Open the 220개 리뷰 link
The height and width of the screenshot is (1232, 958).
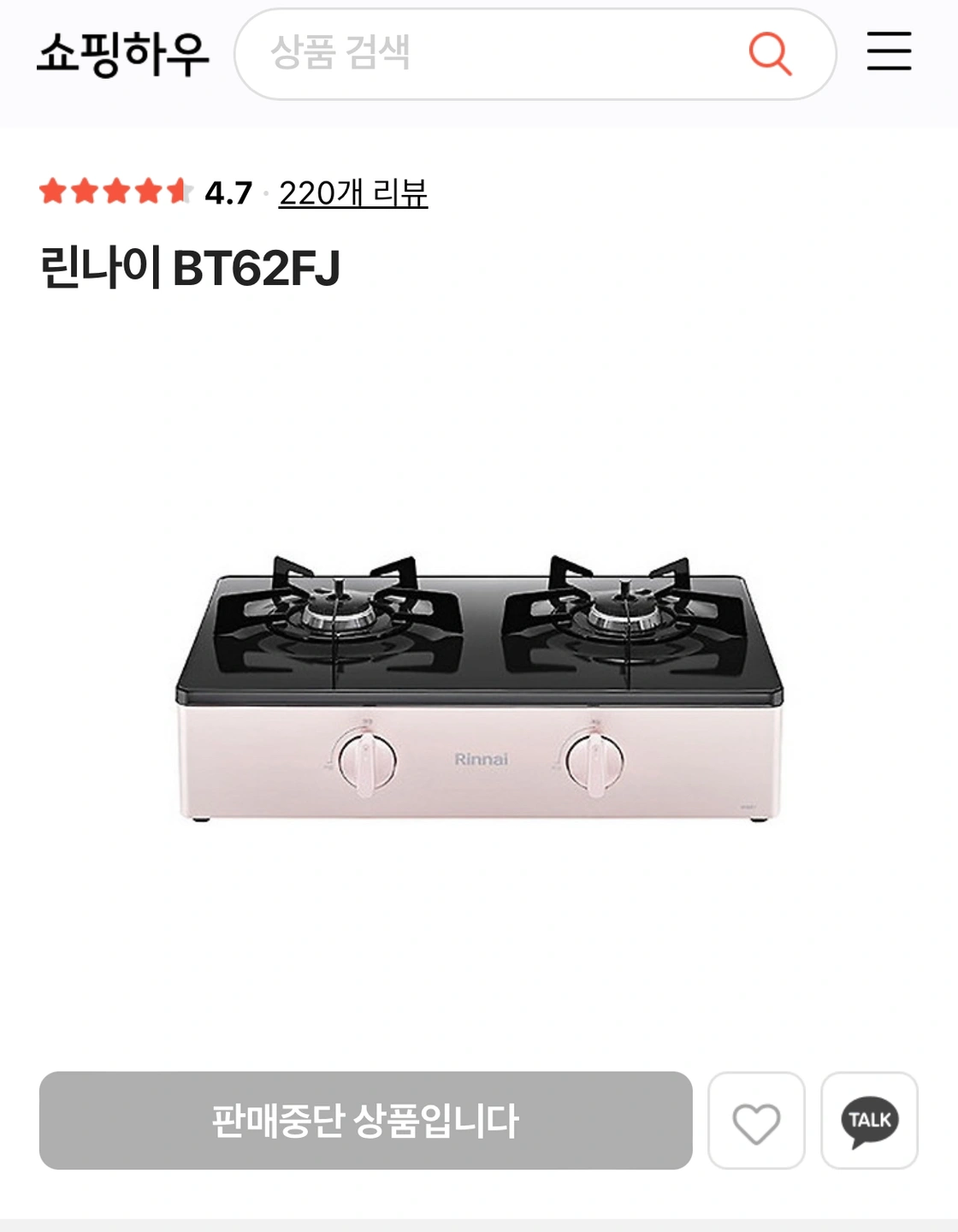352,192
